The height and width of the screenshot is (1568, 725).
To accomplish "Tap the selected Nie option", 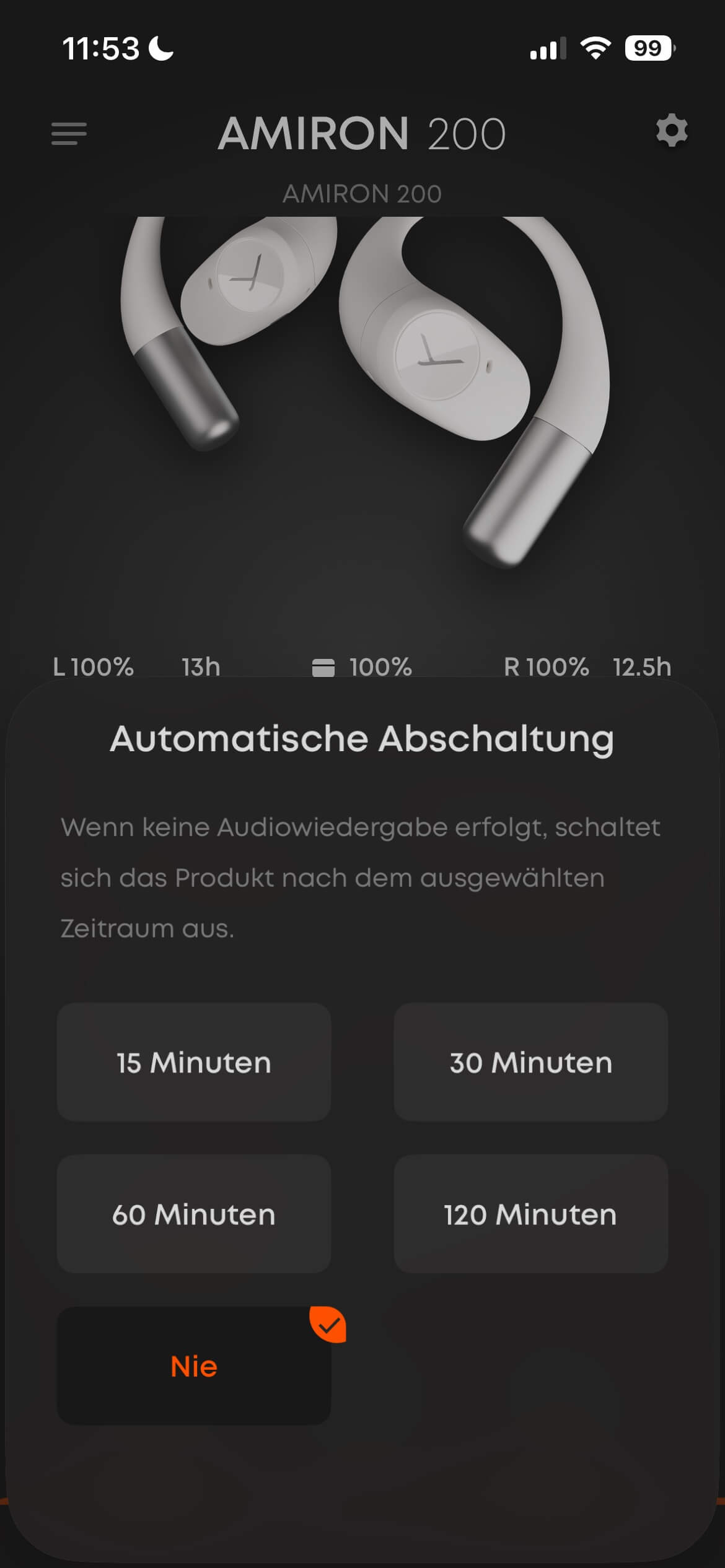I will pos(193,1365).
